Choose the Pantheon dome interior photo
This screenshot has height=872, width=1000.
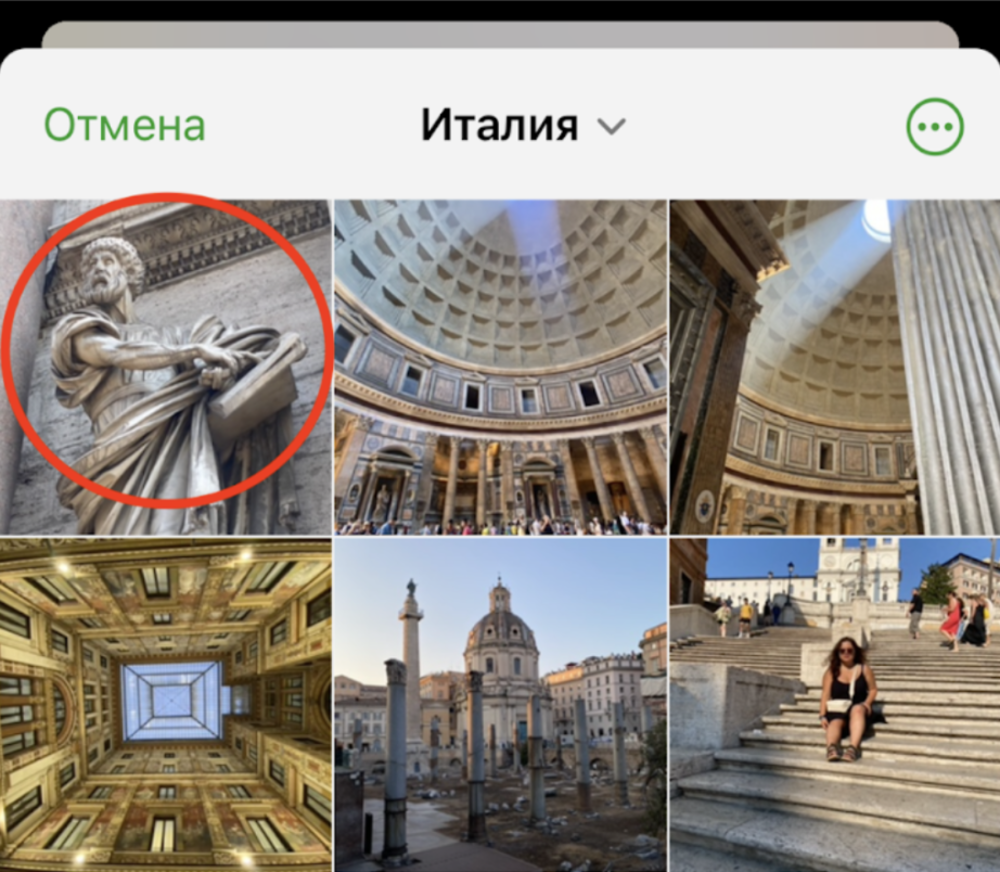(x=500, y=366)
